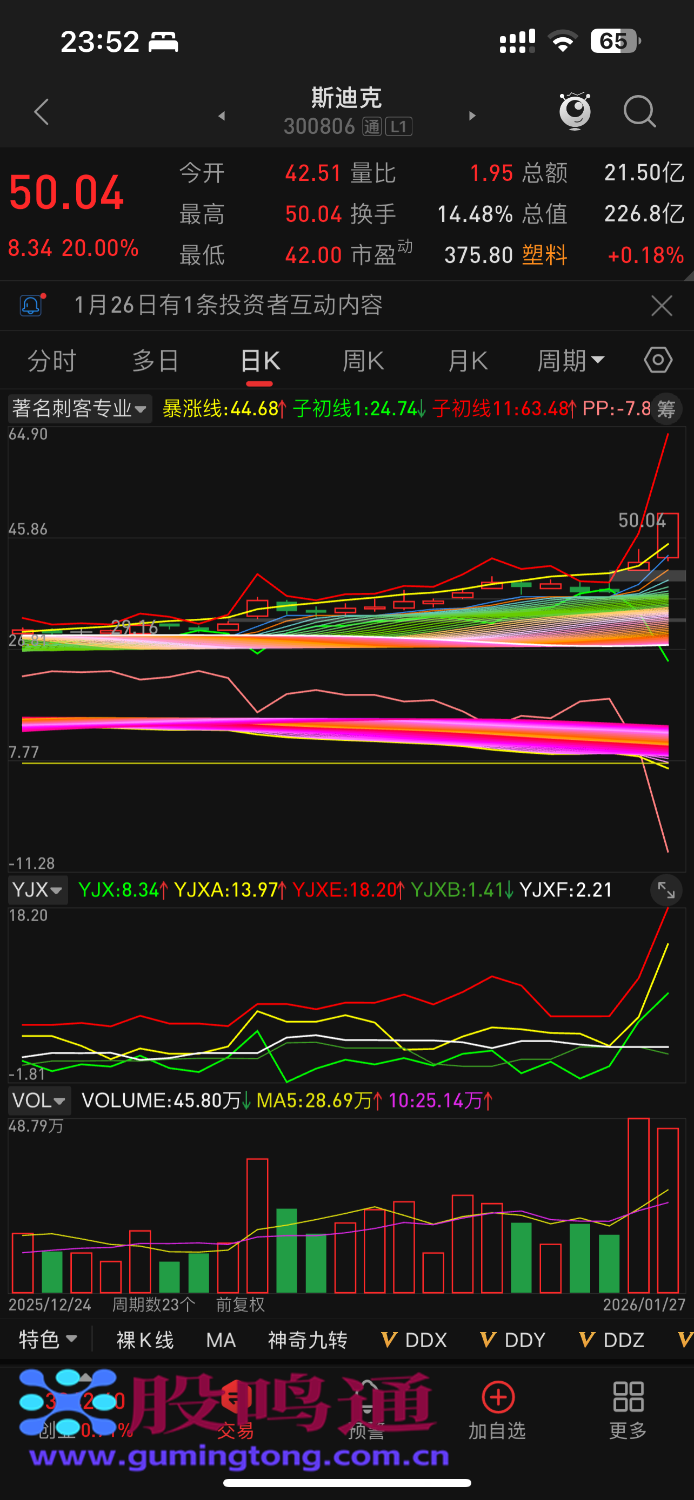Dismiss the investor interaction notice
Screen dimensions: 694x1500
661,306
